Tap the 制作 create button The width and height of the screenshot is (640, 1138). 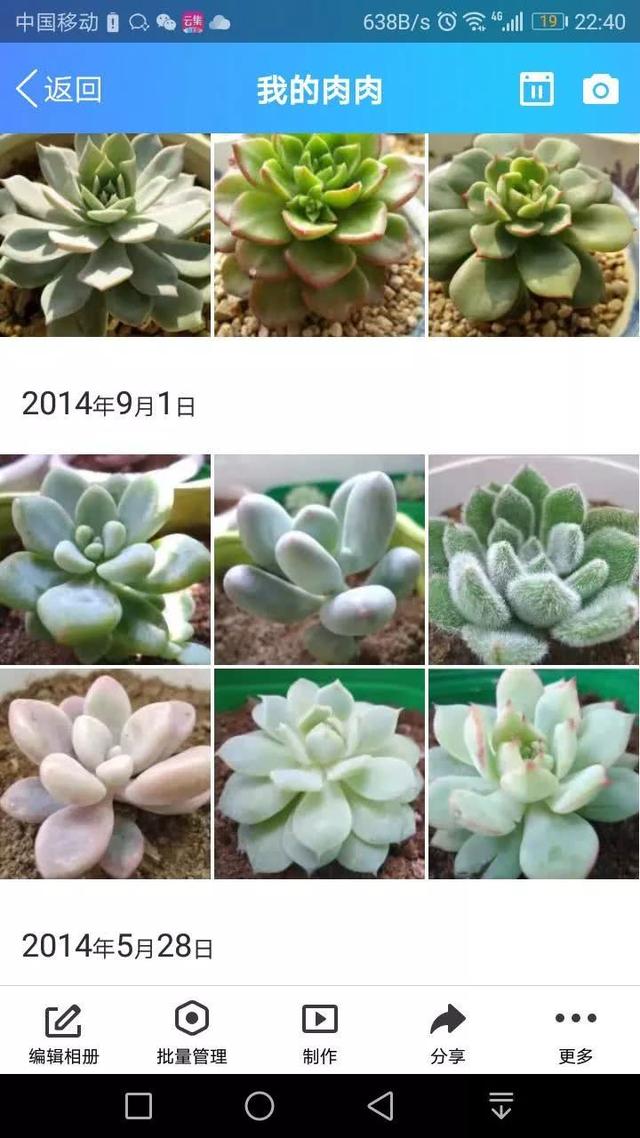pyautogui.click(x=320, y=1034)
